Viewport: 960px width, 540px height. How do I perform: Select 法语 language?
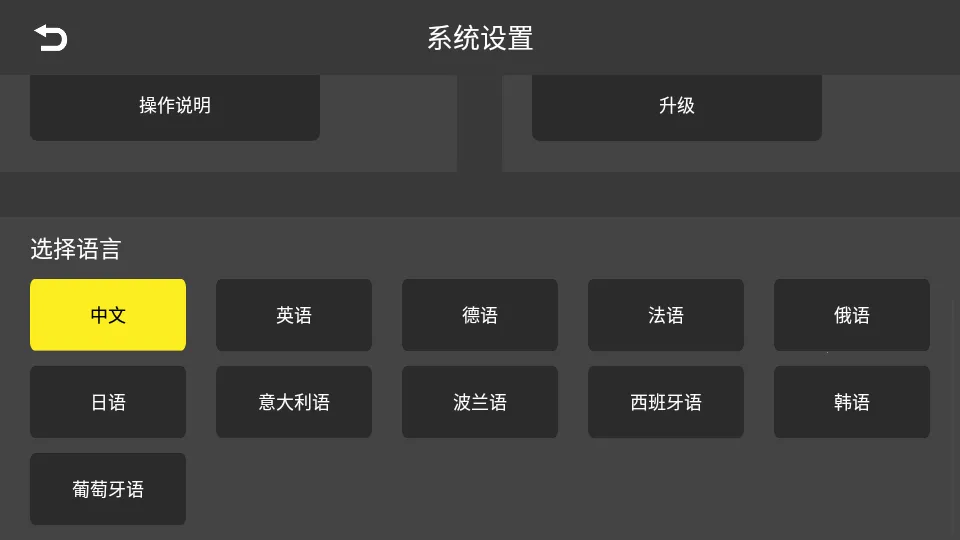(x=666, y=315)
